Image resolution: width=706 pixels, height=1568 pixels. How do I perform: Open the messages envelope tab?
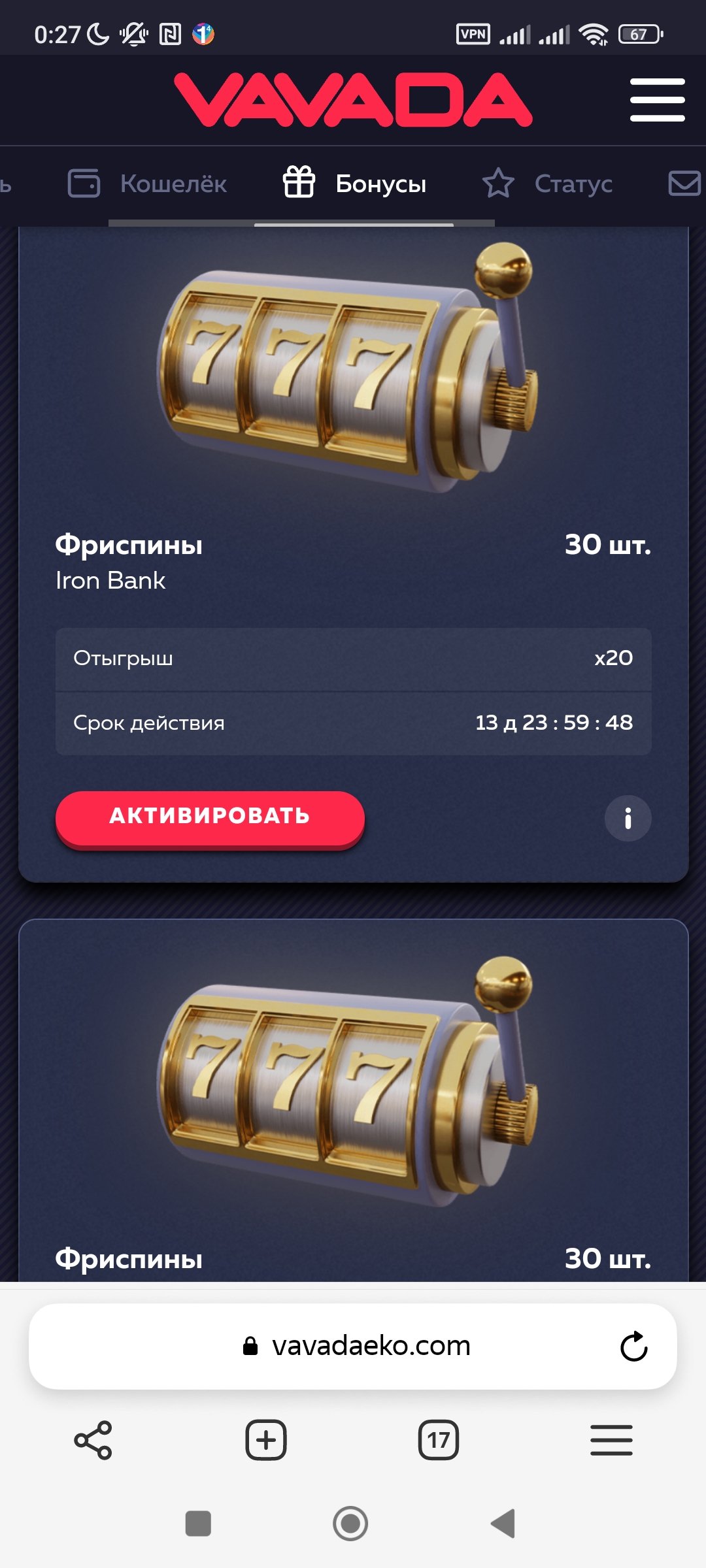click(684, 184)
